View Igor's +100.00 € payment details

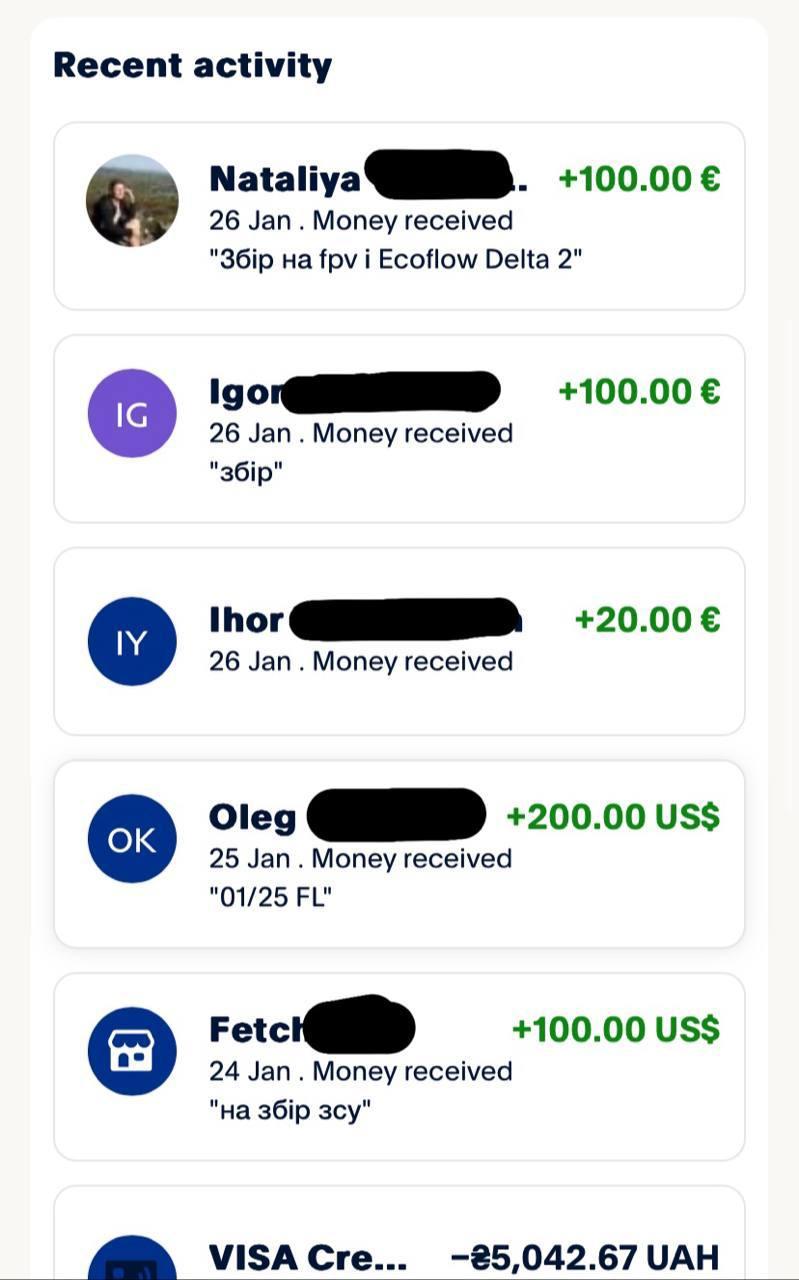click(x=398, y=428)
